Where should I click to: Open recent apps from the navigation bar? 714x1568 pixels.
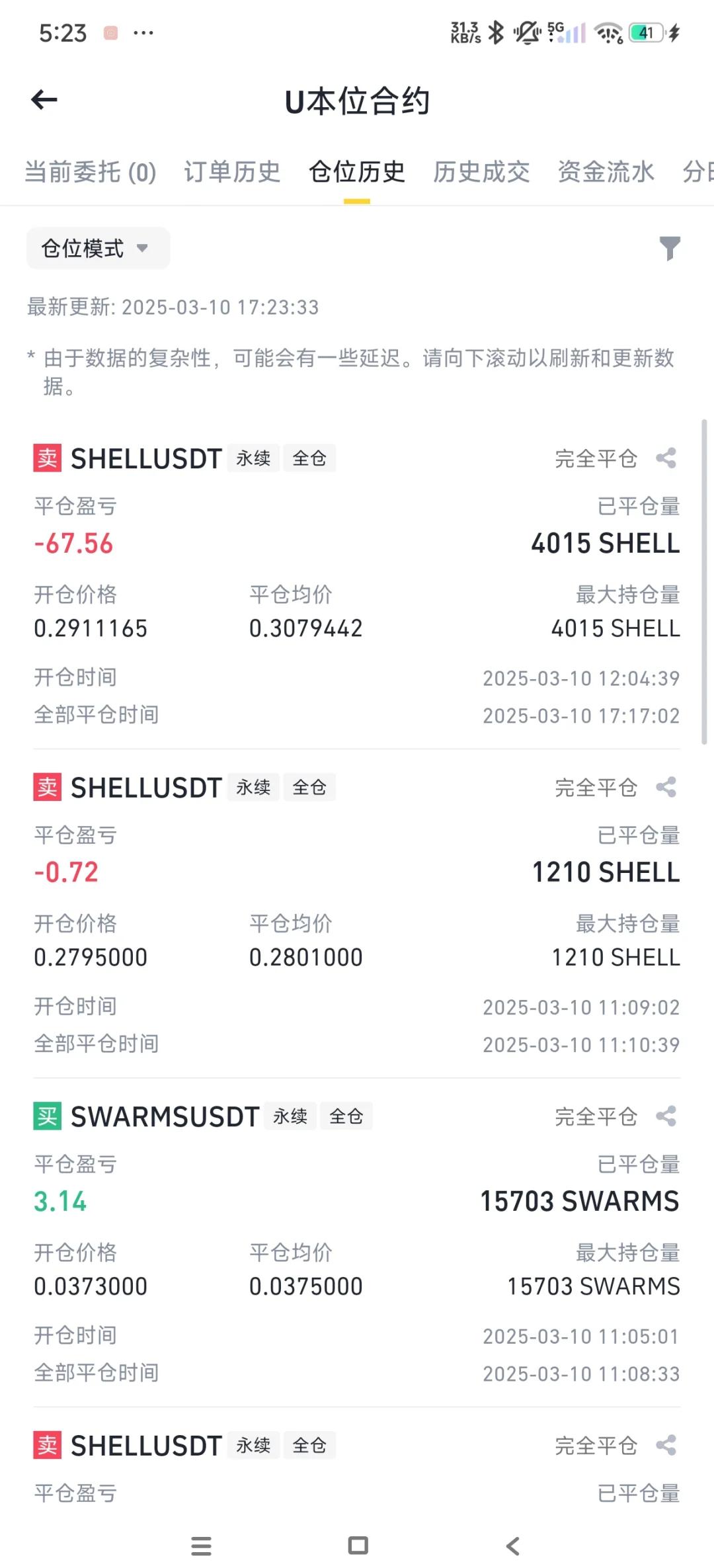(x=201, y=1546)
